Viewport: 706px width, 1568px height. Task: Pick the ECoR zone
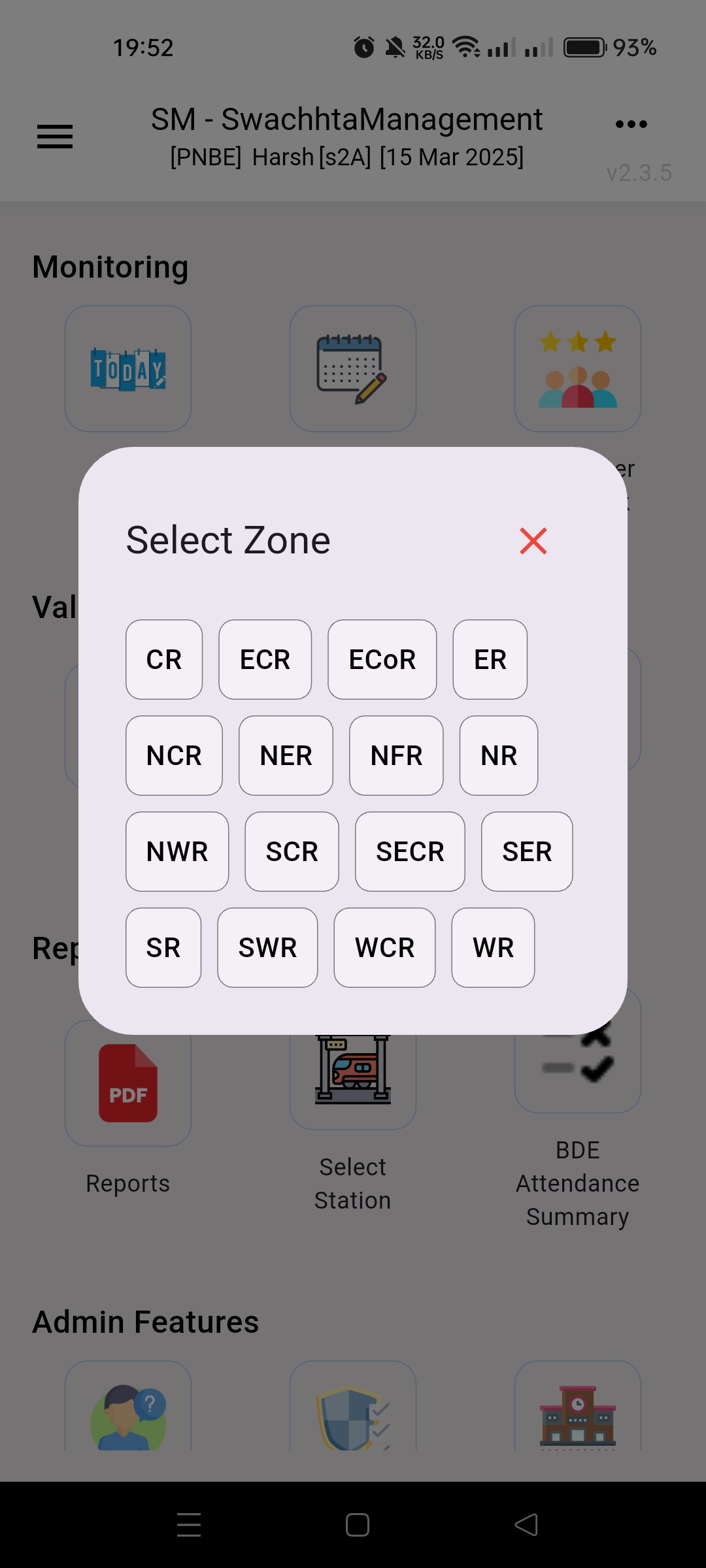click(x=382, y=659)
